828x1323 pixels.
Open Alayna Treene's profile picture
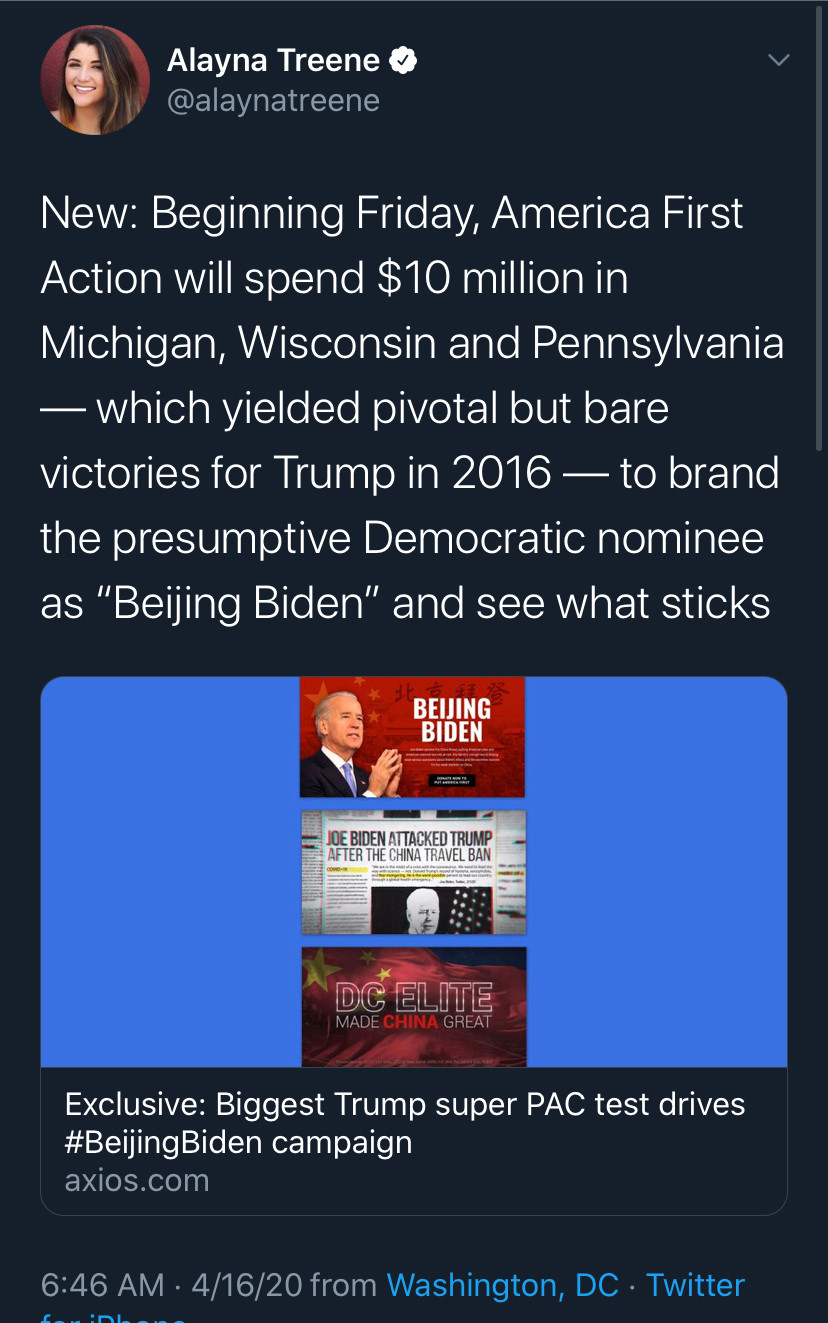click(95, 81)
